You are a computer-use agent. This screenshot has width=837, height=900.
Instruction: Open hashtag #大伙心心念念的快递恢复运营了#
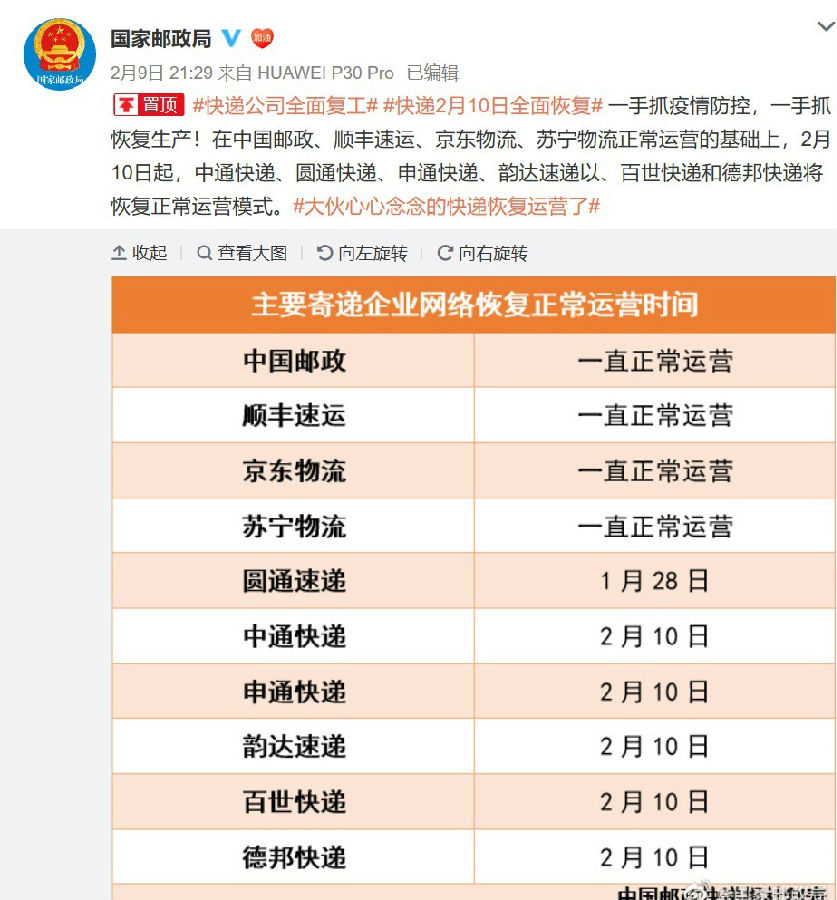446,207
